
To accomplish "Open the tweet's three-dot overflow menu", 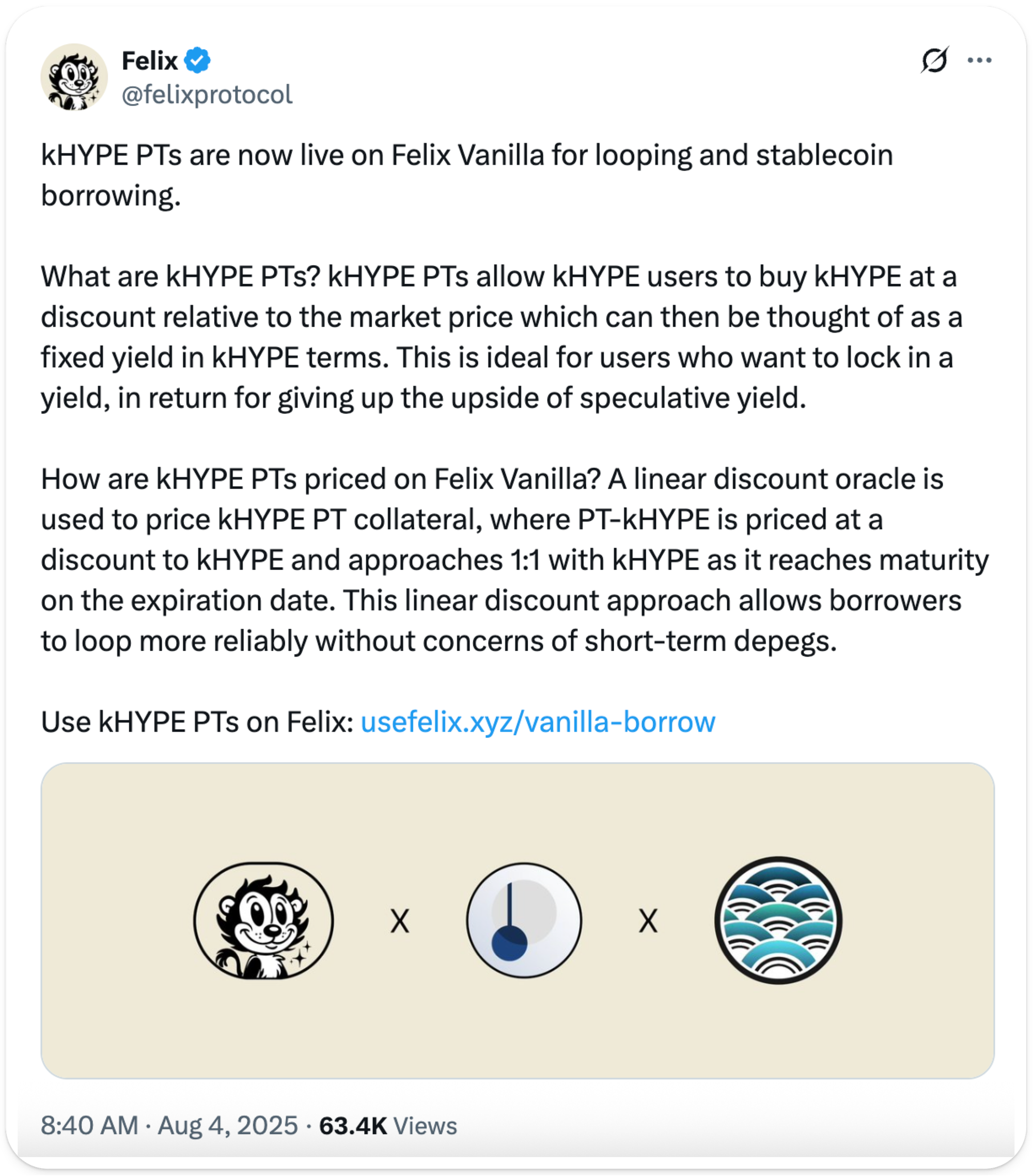I will pyautogui.click(x=979, y=60).
